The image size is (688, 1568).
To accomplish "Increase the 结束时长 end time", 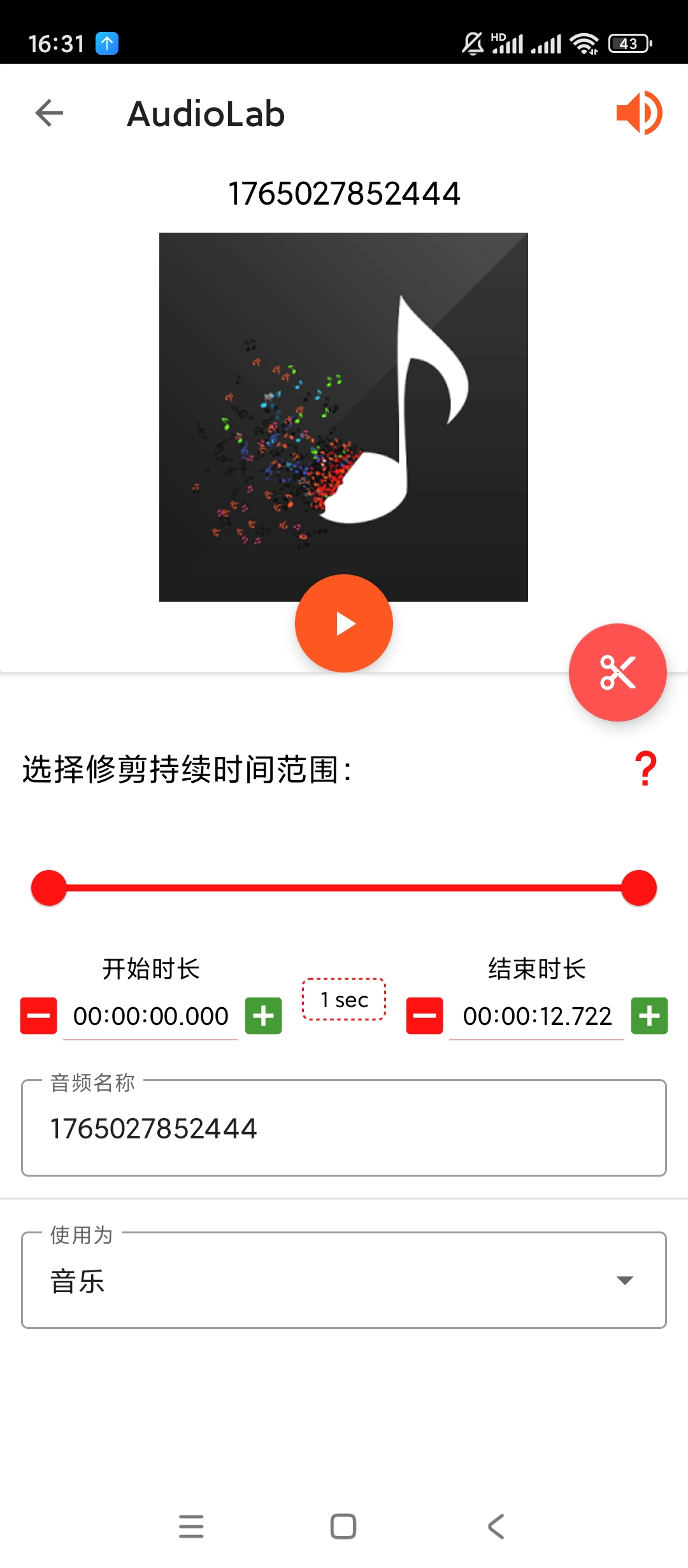I will (x=649, y=1015).
